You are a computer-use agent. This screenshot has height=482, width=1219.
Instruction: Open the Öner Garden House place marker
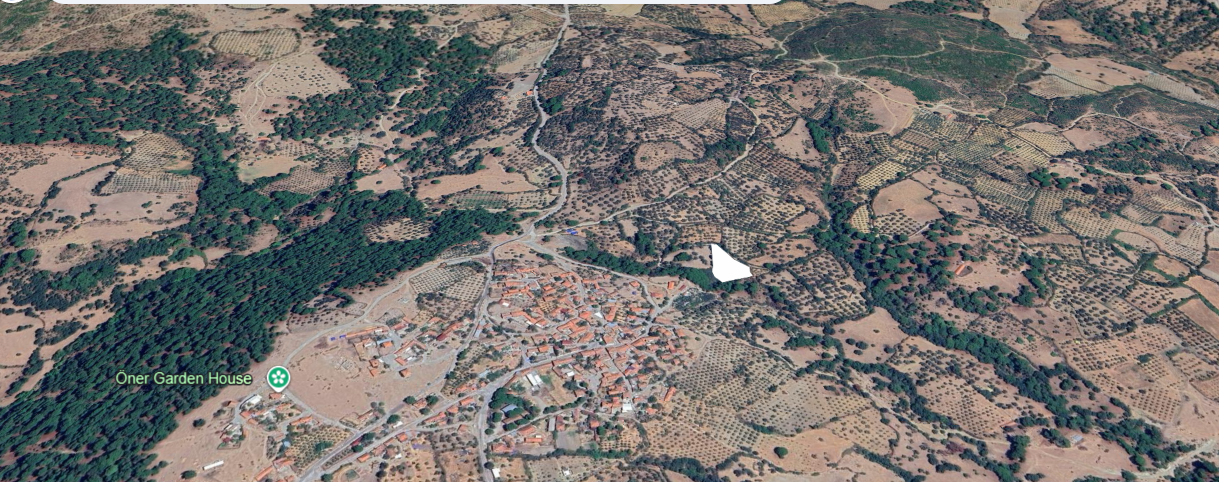tap(278, 377)
